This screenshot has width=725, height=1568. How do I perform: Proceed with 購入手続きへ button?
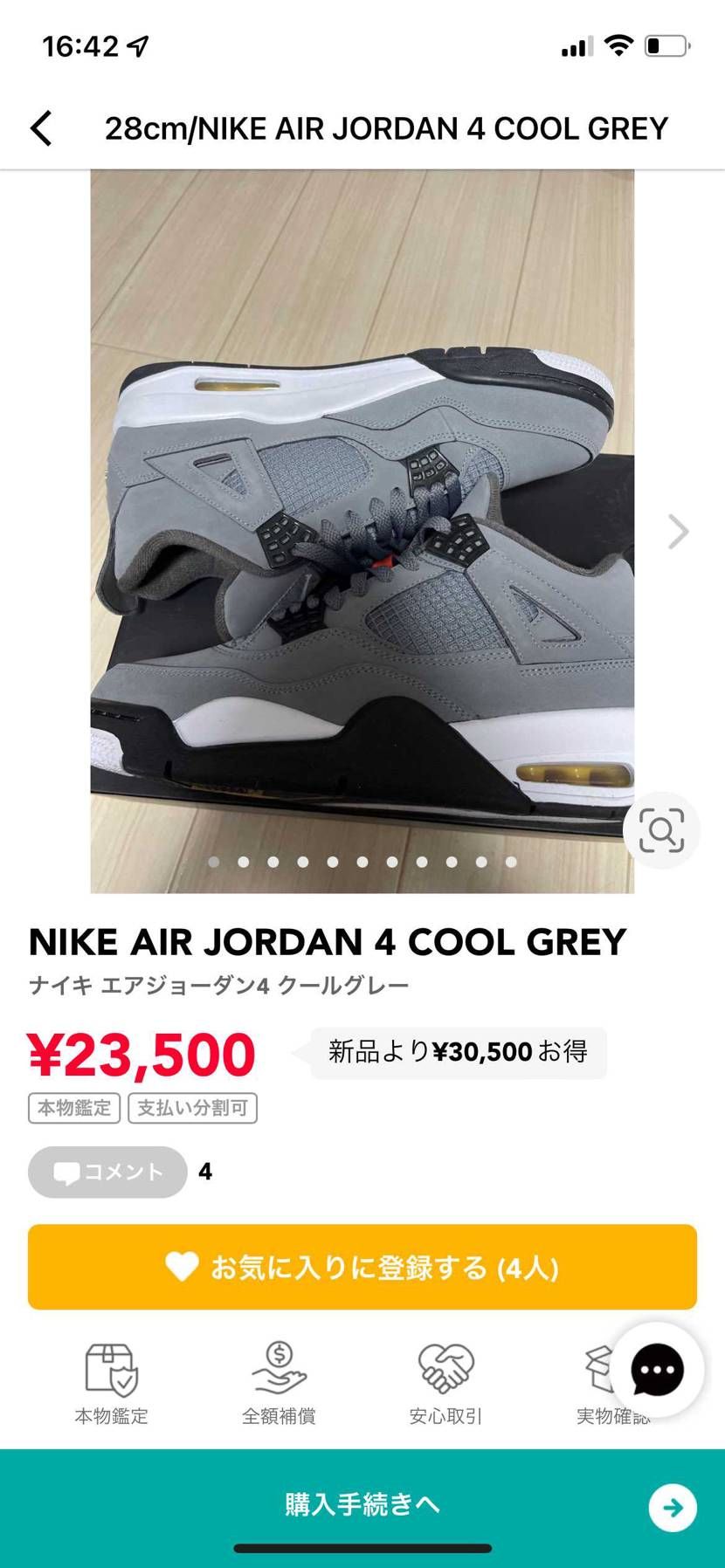[362, 1504]
